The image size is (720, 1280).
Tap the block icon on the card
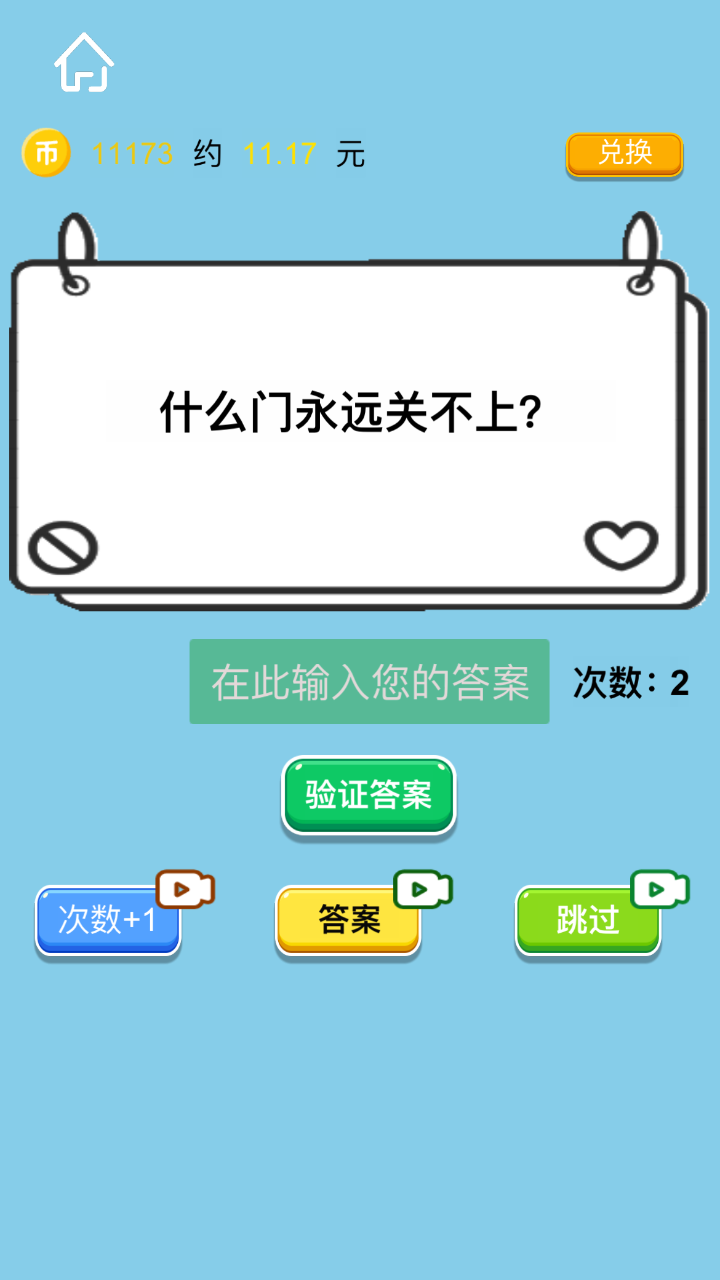(62, 548)
